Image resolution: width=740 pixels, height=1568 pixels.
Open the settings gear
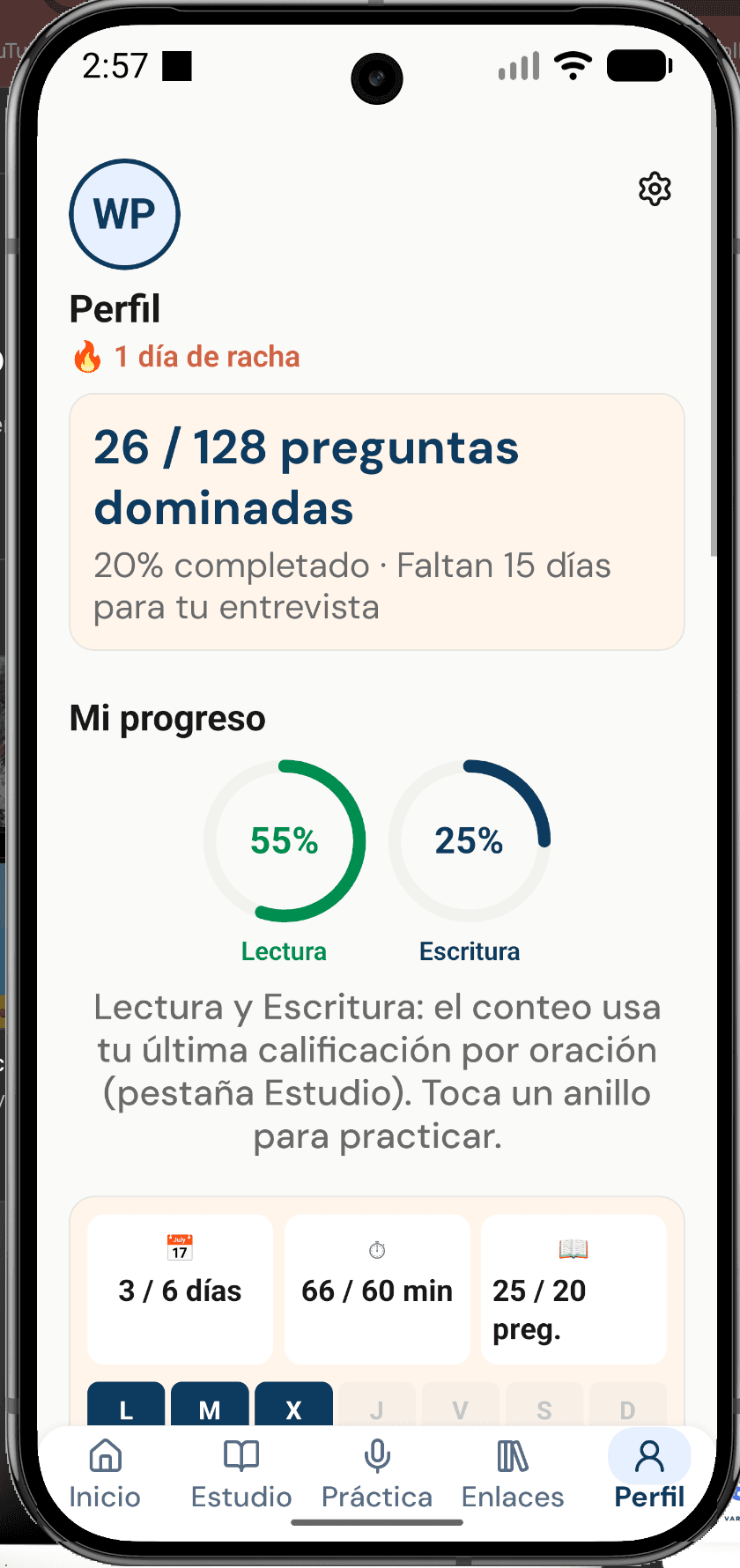click(655, 189)
